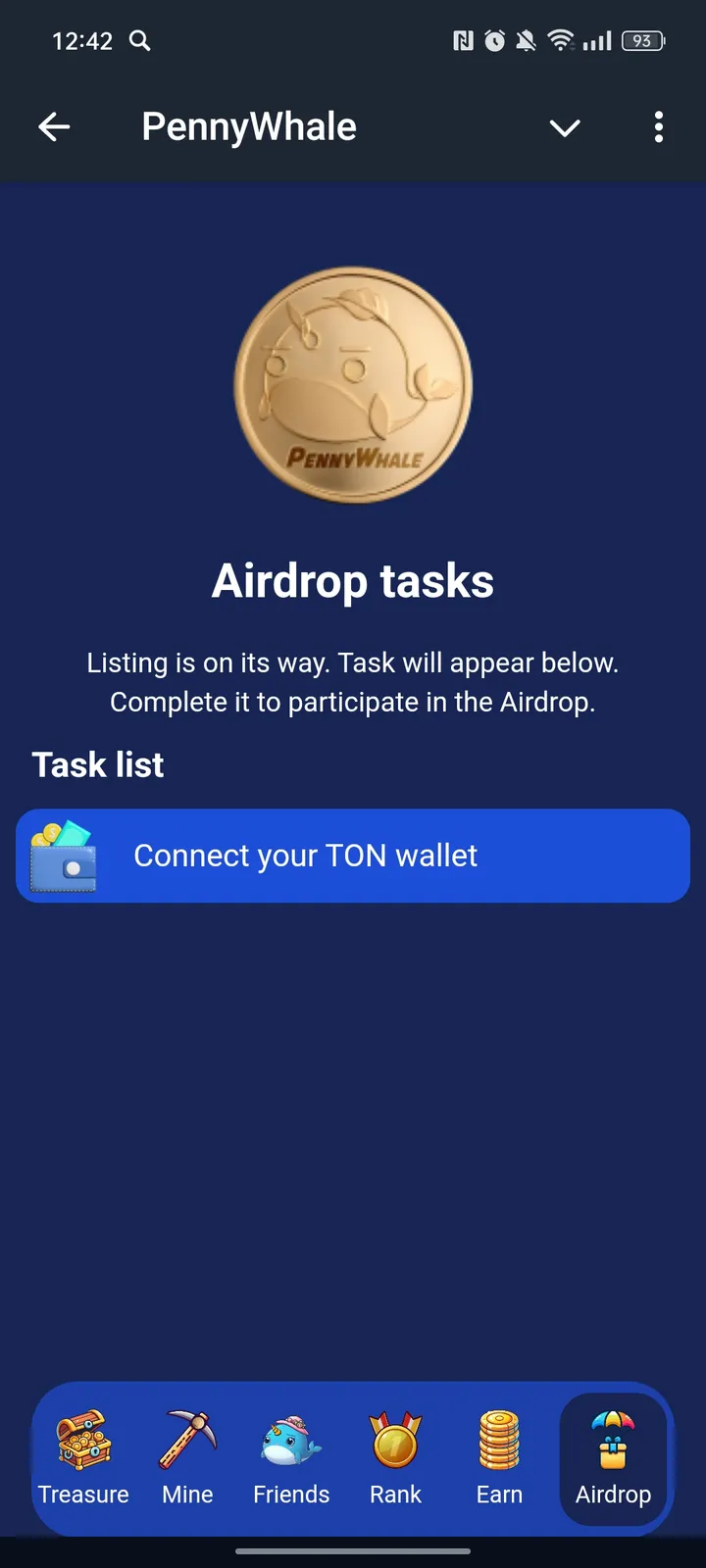View the Rank tab
This screenshot has width=706, height=1568.
pos(395,1457)
